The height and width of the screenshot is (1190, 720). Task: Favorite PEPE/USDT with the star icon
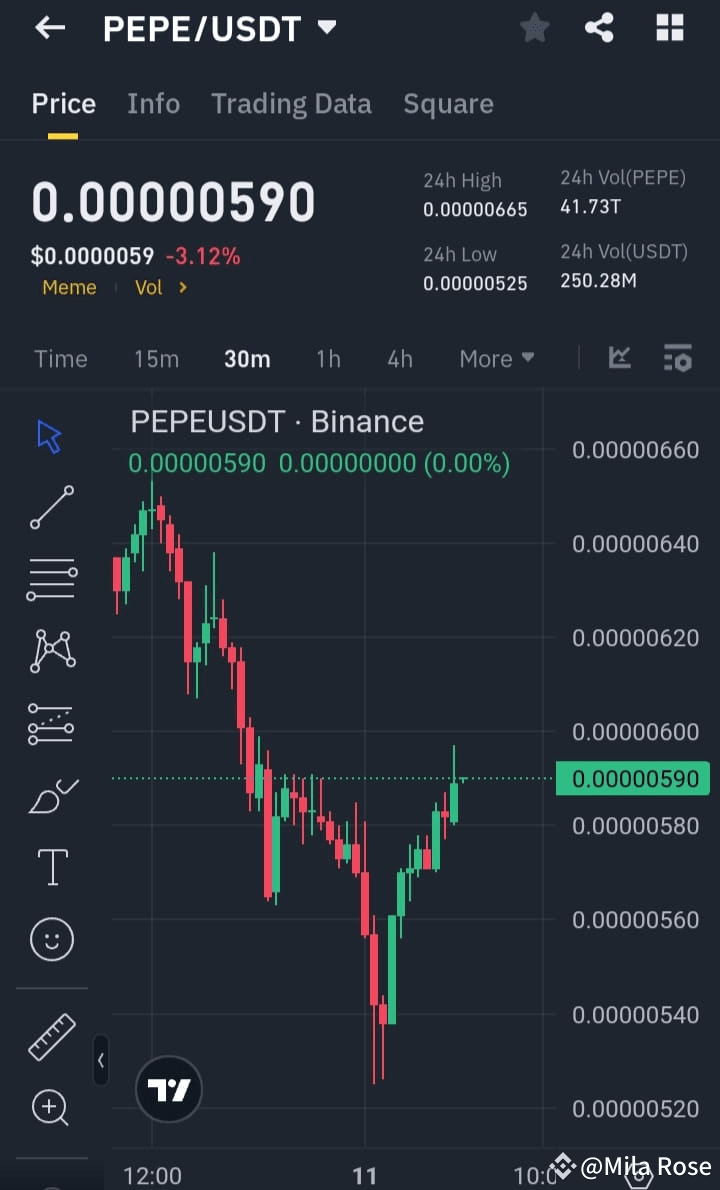534,27
